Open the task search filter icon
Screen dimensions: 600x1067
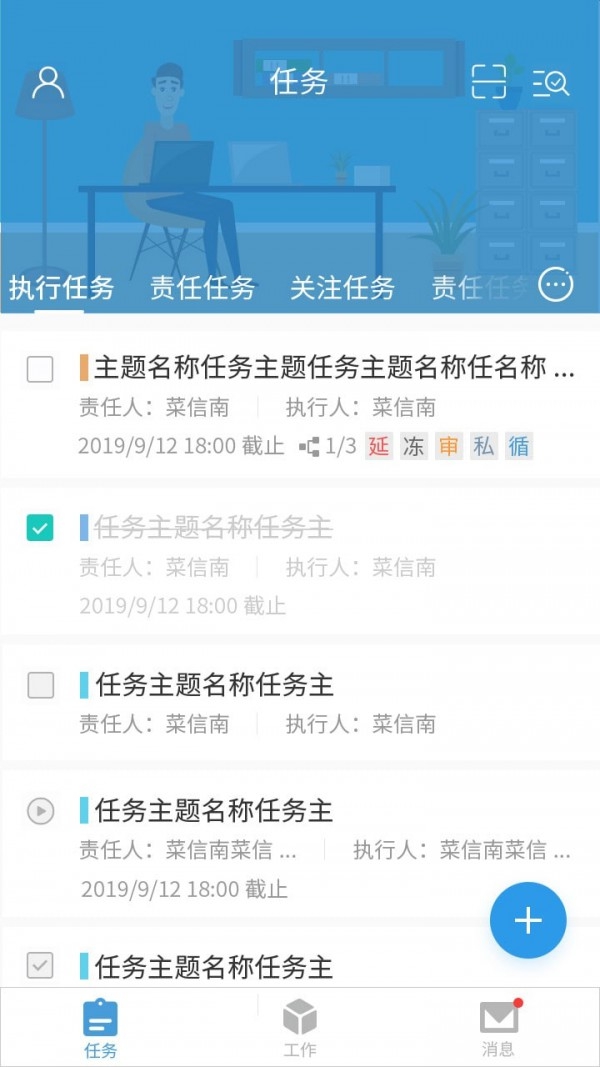point(551,82)
